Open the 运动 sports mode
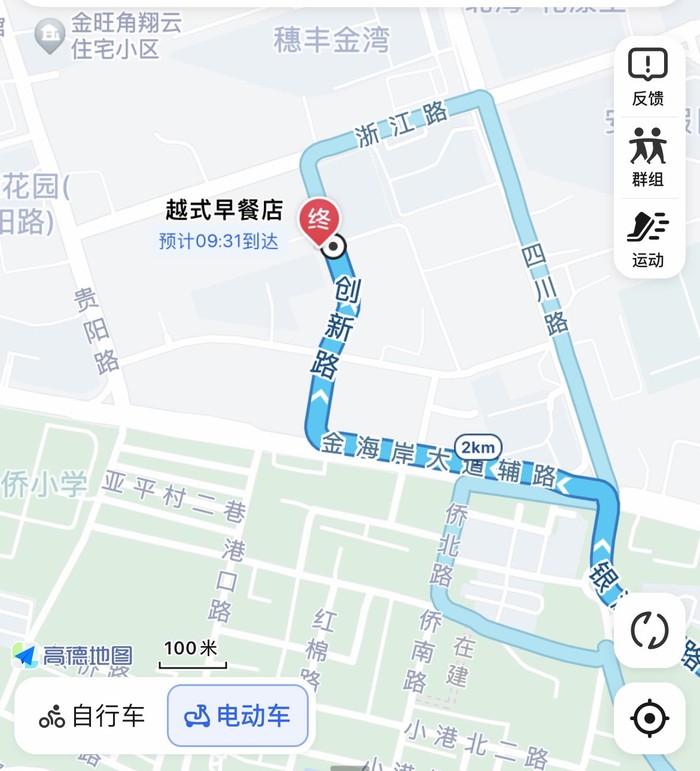 point(648,238)
